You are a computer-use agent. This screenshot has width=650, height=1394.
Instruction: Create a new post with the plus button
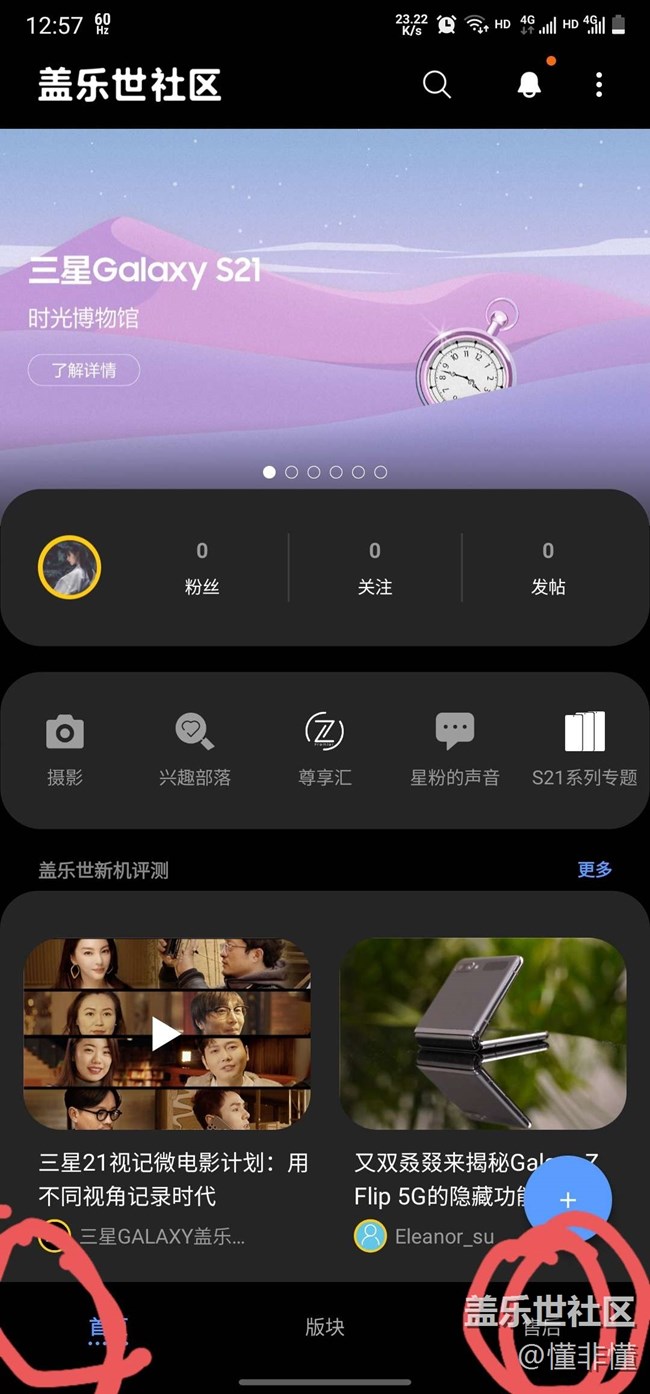click(568, 1200)
